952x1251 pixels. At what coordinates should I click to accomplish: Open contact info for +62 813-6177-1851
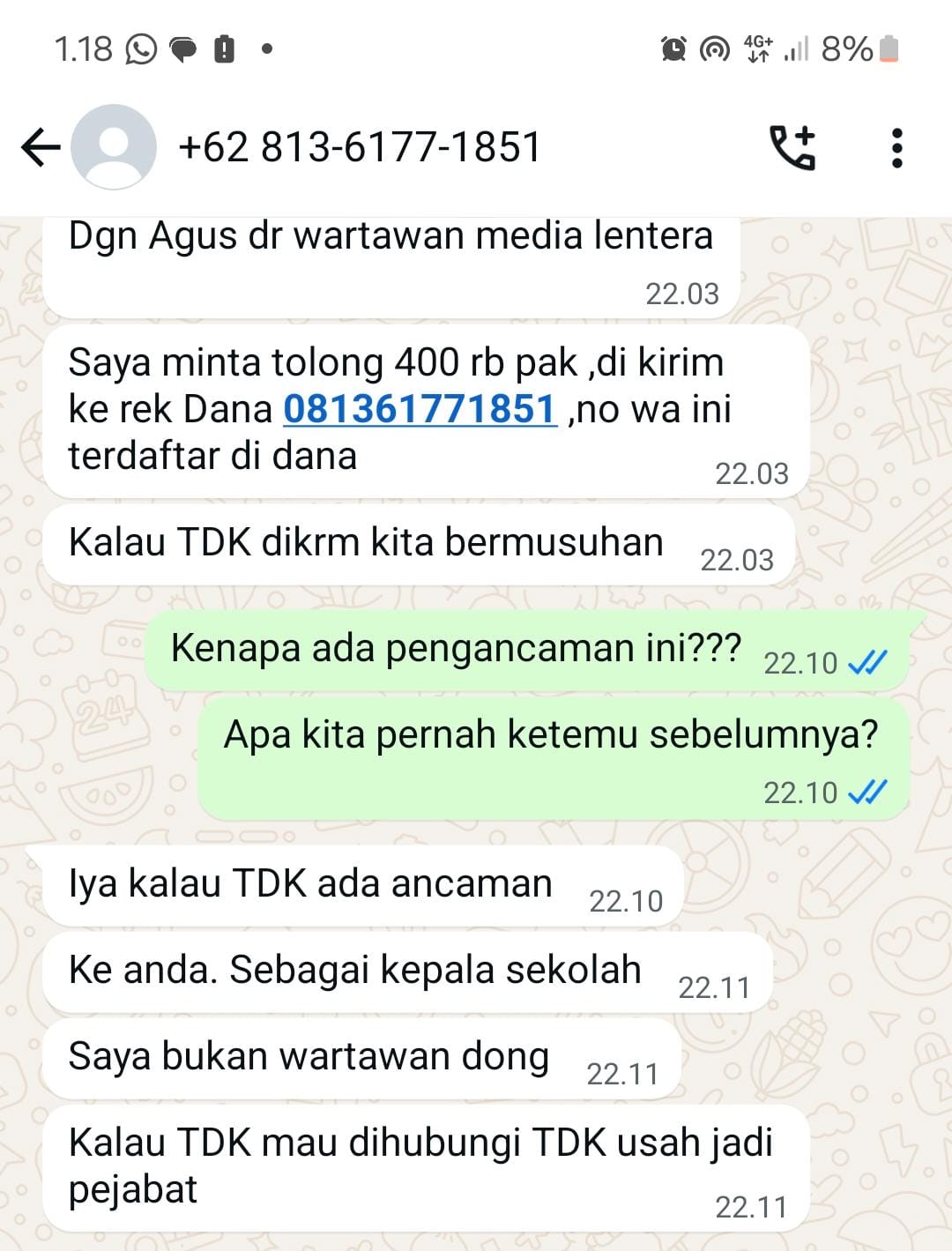(x=360, y=147)
